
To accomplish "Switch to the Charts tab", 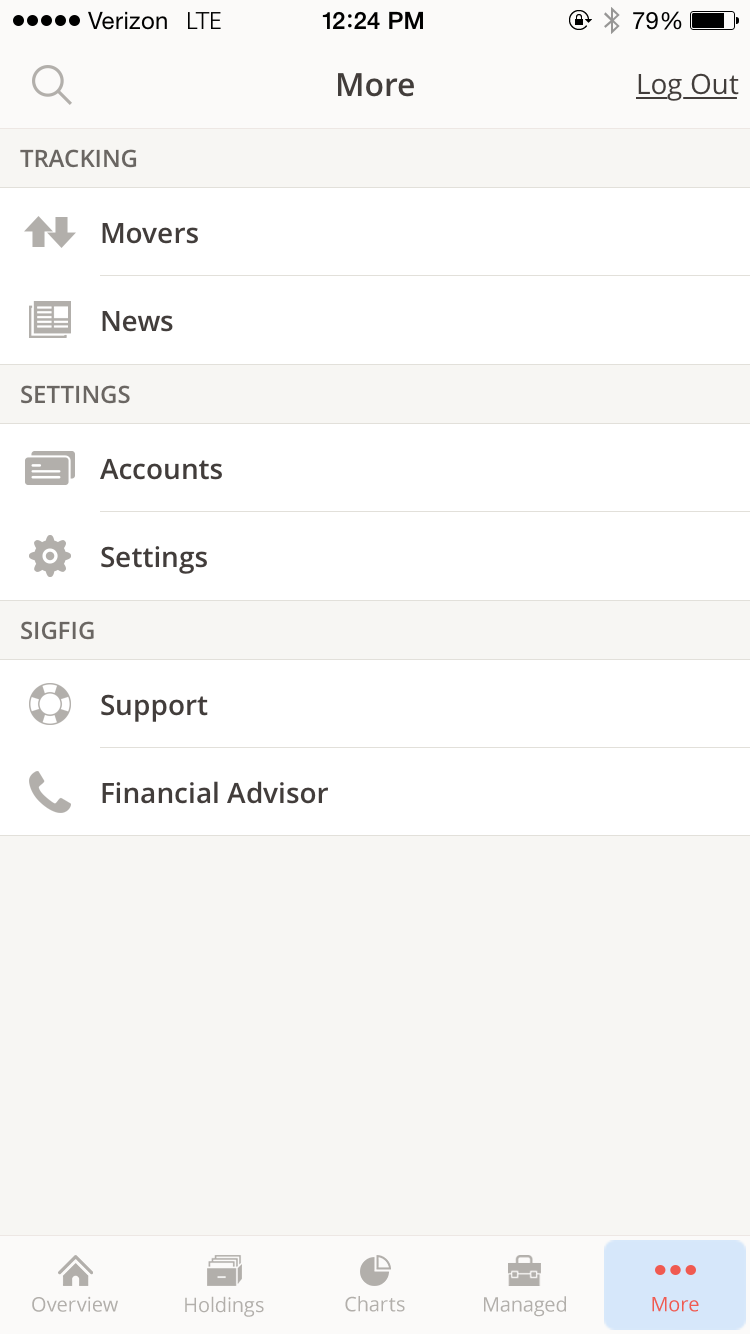I will click(375, 1285).
